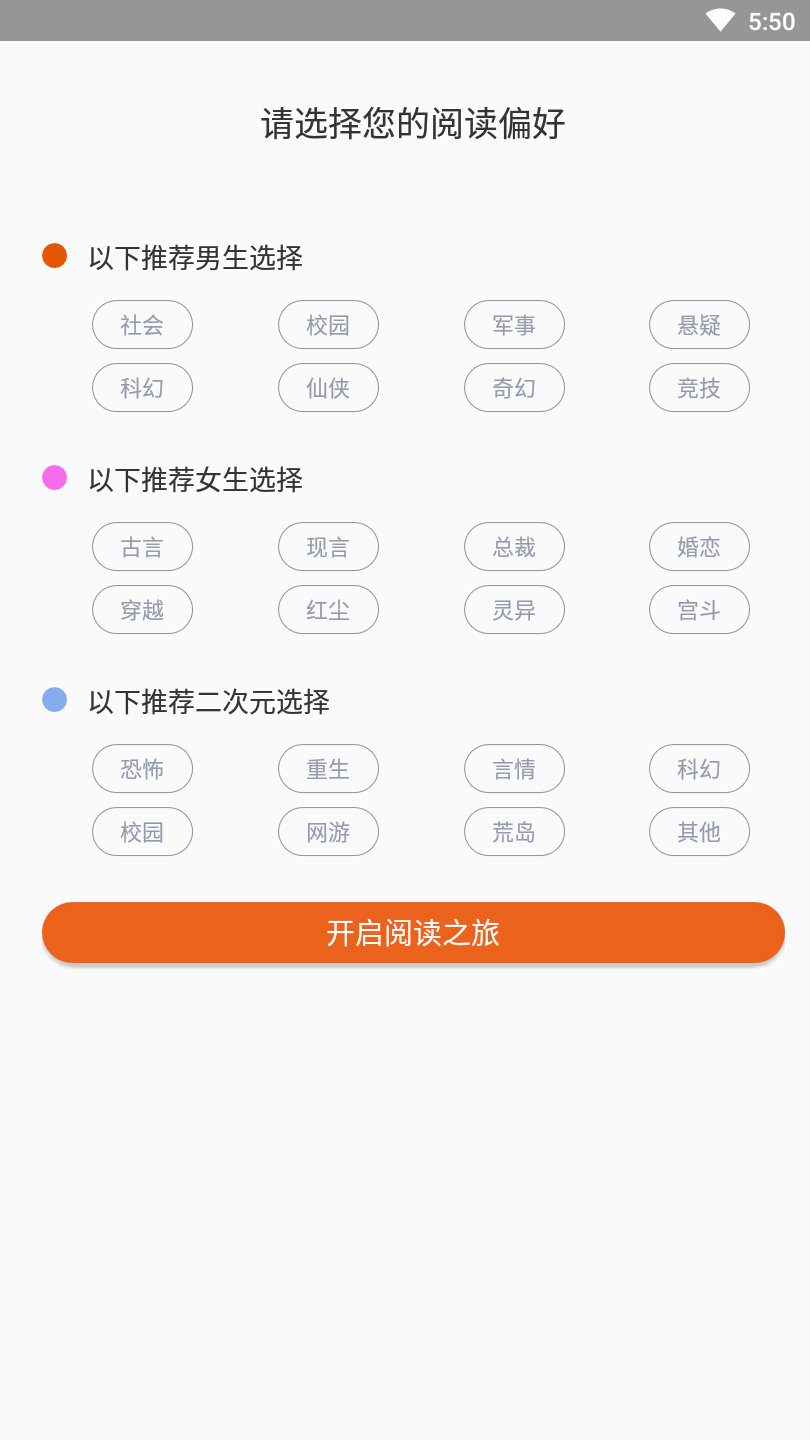Choose the 总裁 chip

tap(514, 547)
